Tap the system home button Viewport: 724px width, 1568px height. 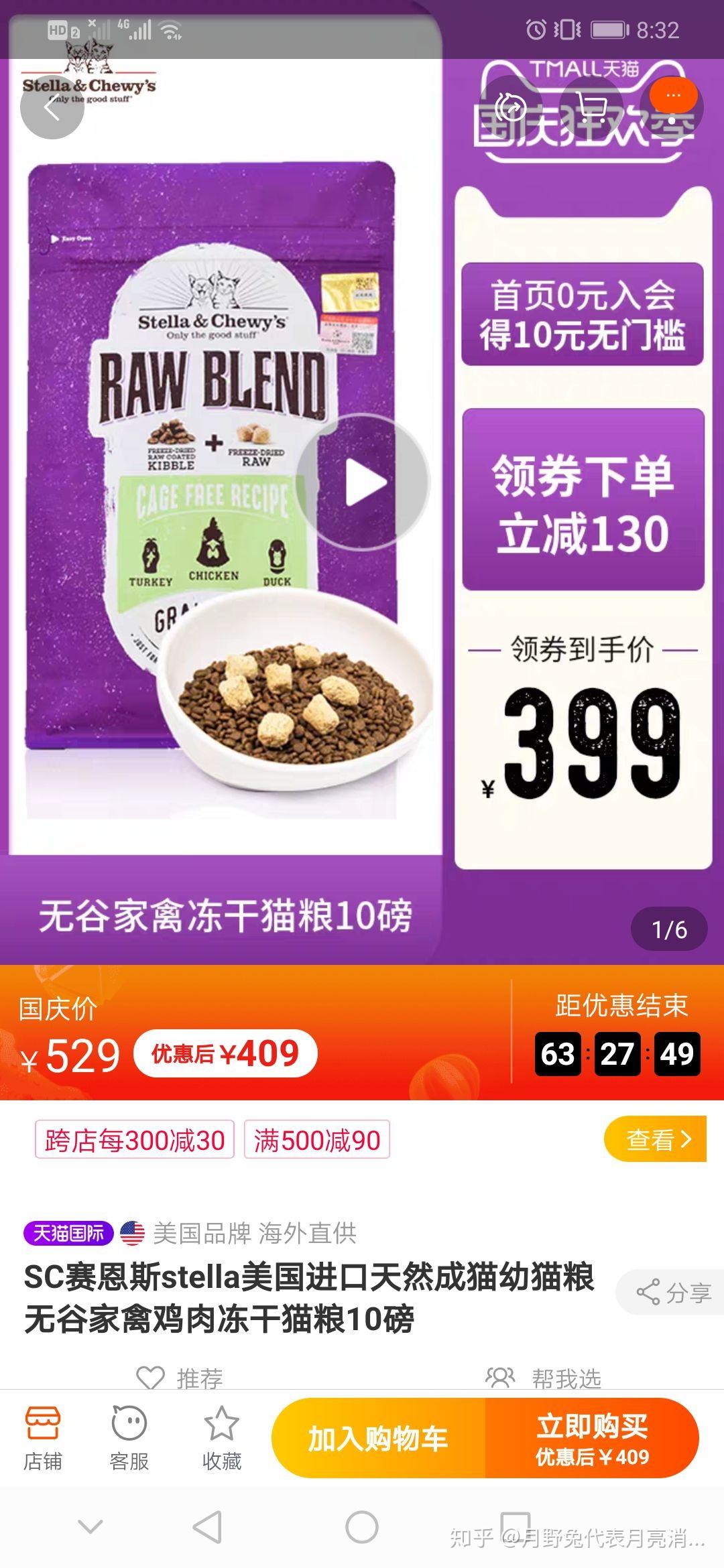click(362, 1528)
